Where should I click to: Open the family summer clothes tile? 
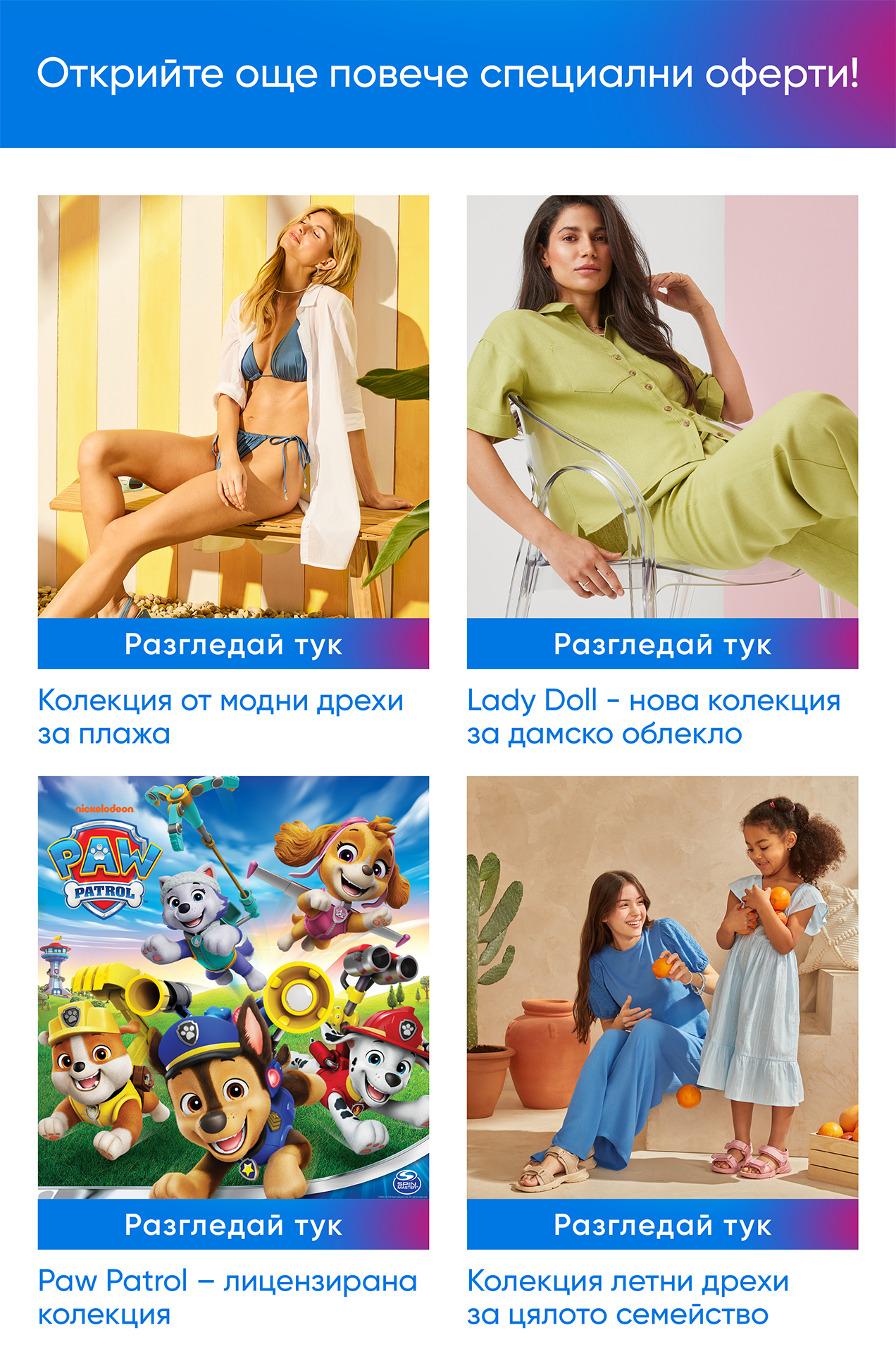tap(662, 987)
